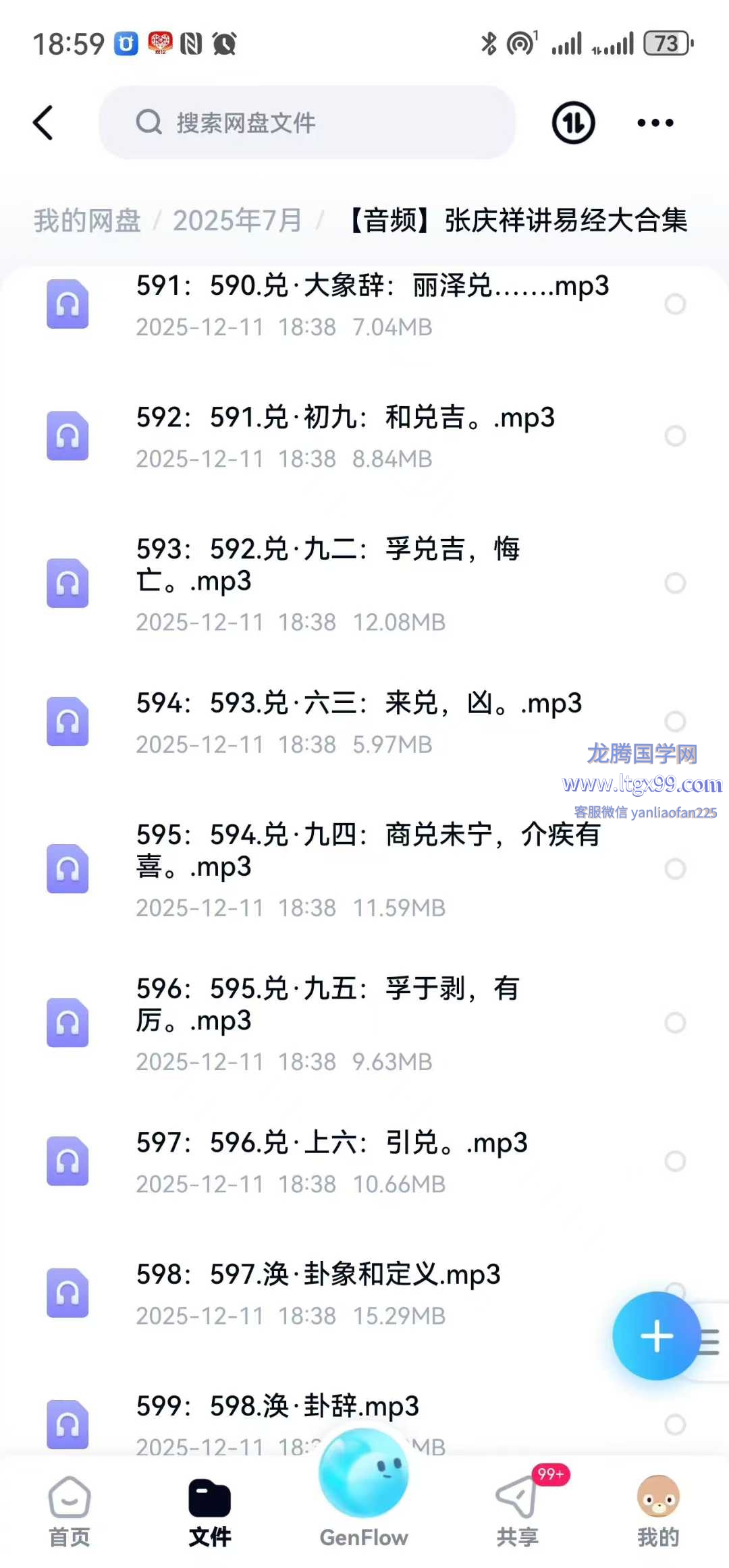Open the 我的 profile tab
The image size is (729, 1568).
click(657, 1511)
